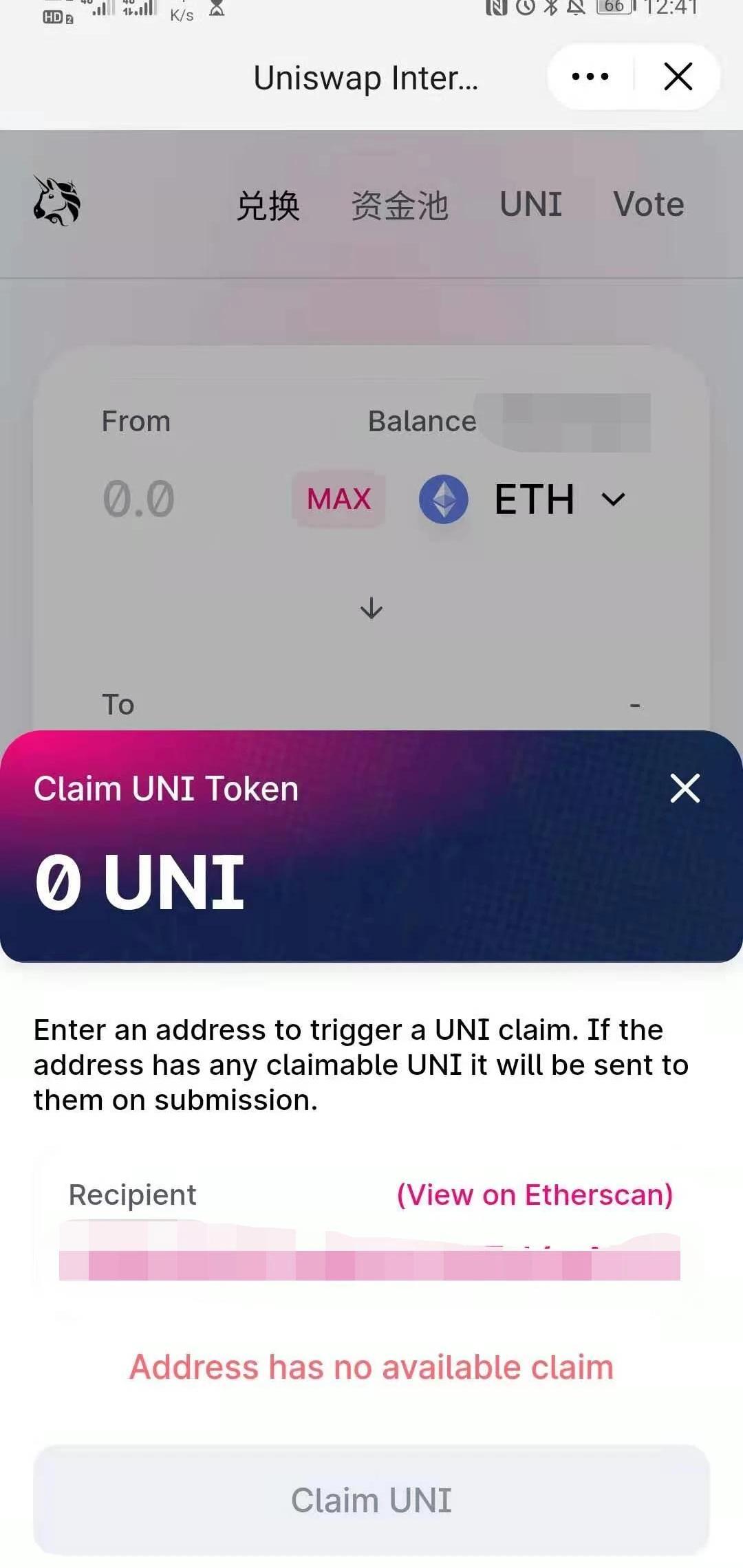Dismiss the Claim UNI Token dialog
The image size is (743, 1568).
(685, 788)
